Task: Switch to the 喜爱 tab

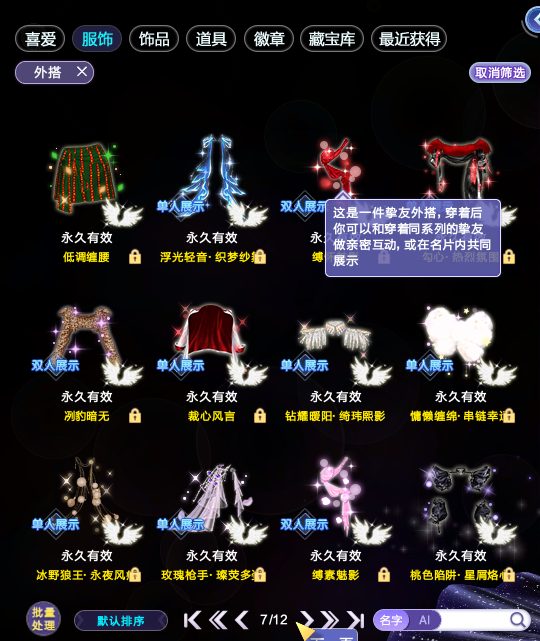Action: 40,39
